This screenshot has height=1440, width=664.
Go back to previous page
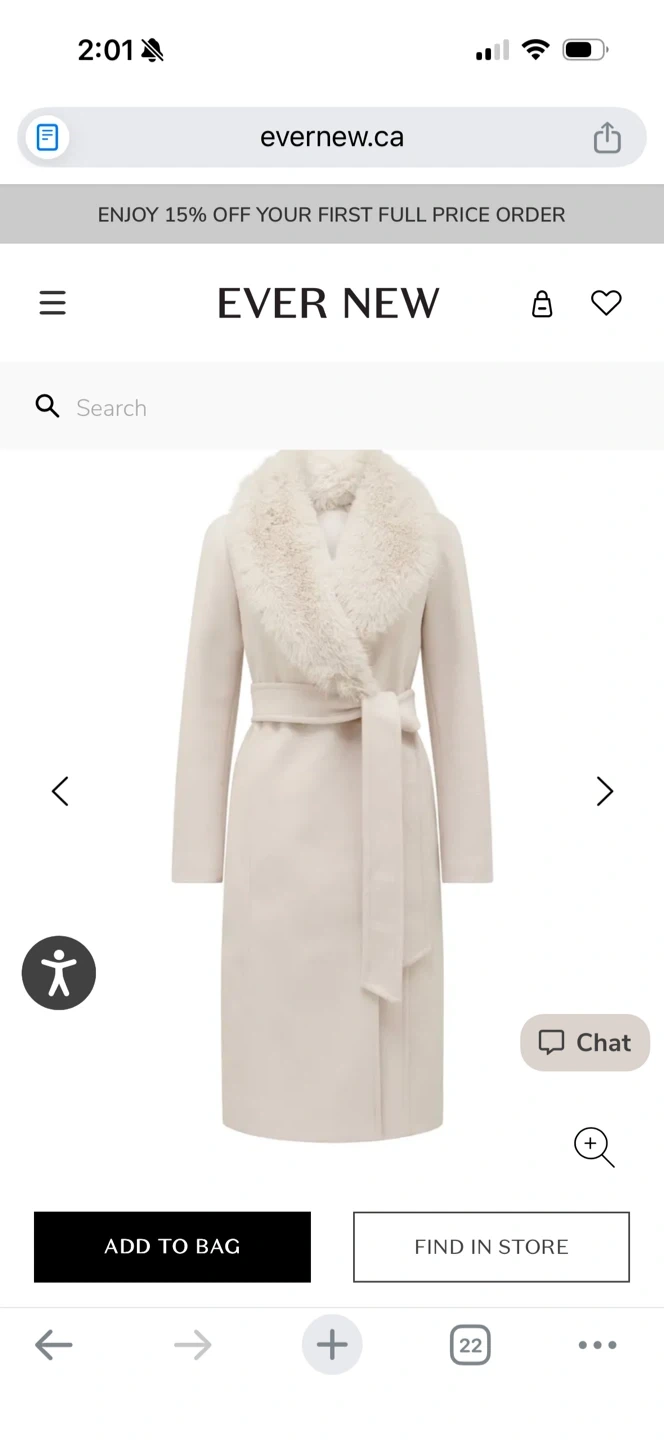(x=53, y=1345)
